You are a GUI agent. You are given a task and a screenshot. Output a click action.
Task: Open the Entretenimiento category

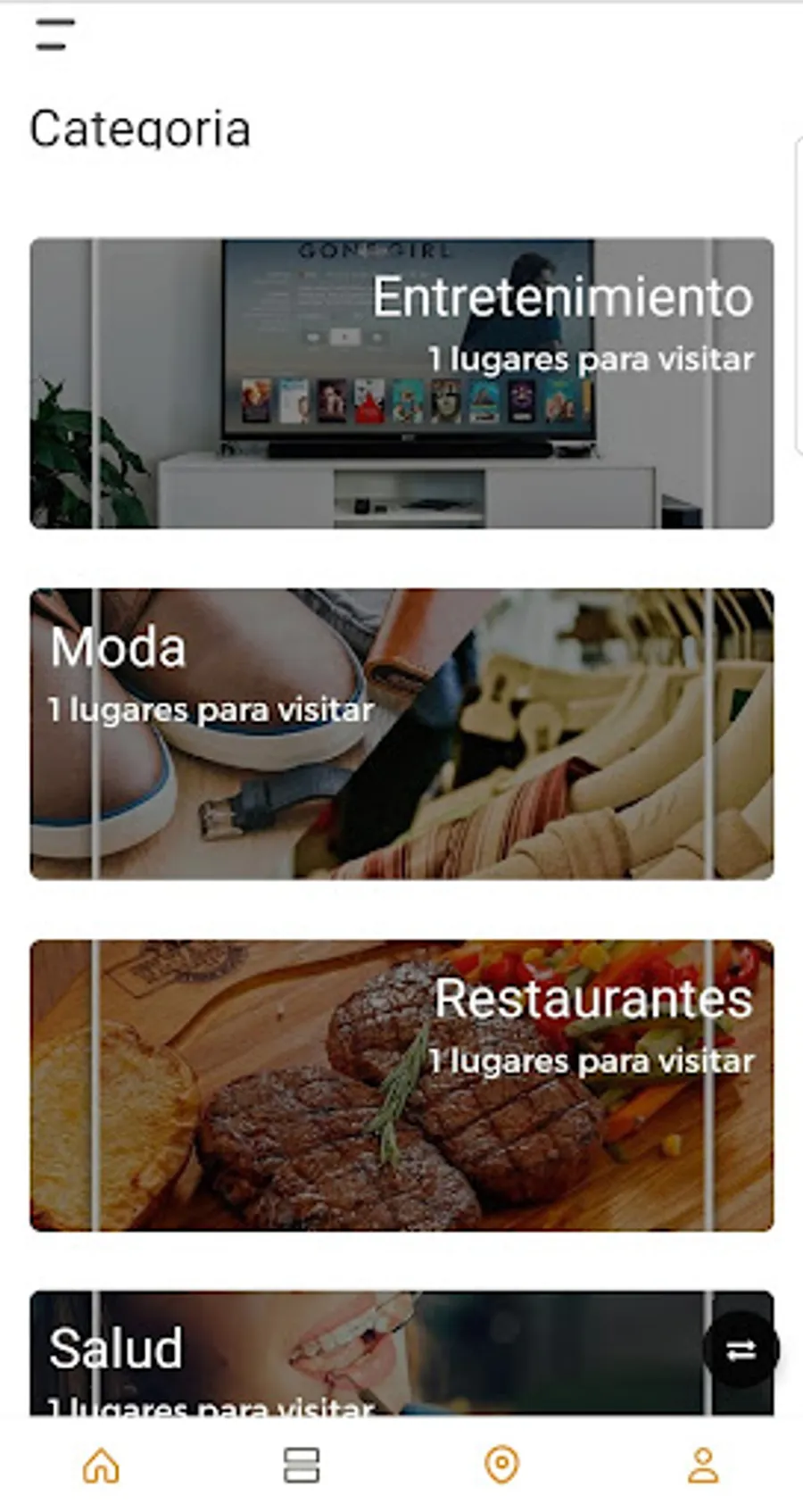401,384
